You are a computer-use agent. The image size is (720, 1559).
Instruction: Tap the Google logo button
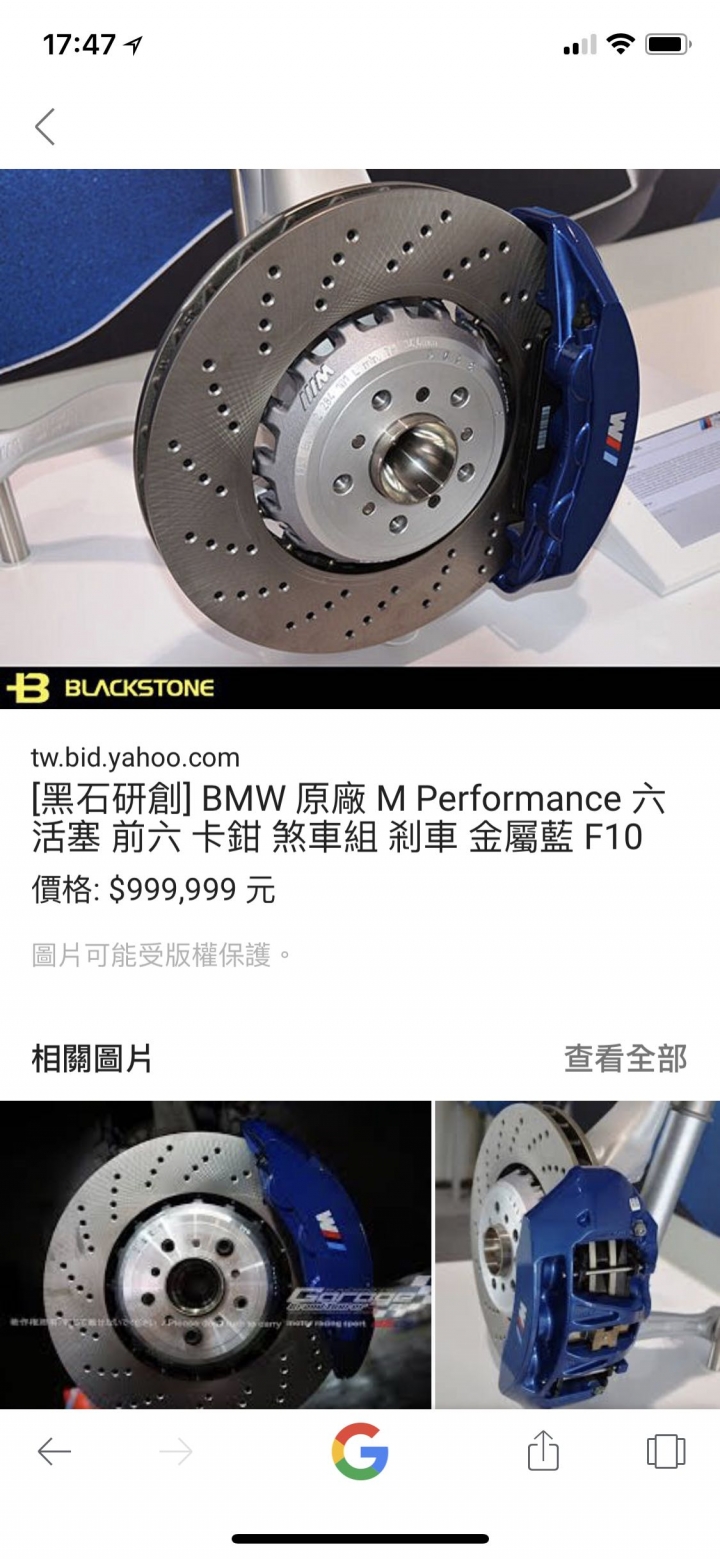360,1451
